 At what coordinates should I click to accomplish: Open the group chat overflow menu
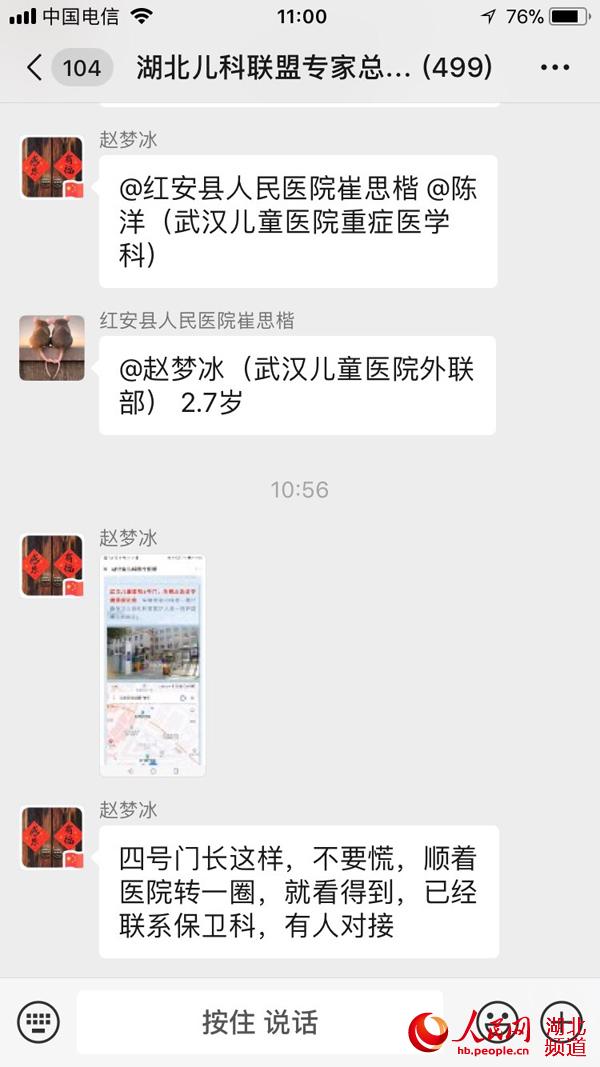[555, 68]
